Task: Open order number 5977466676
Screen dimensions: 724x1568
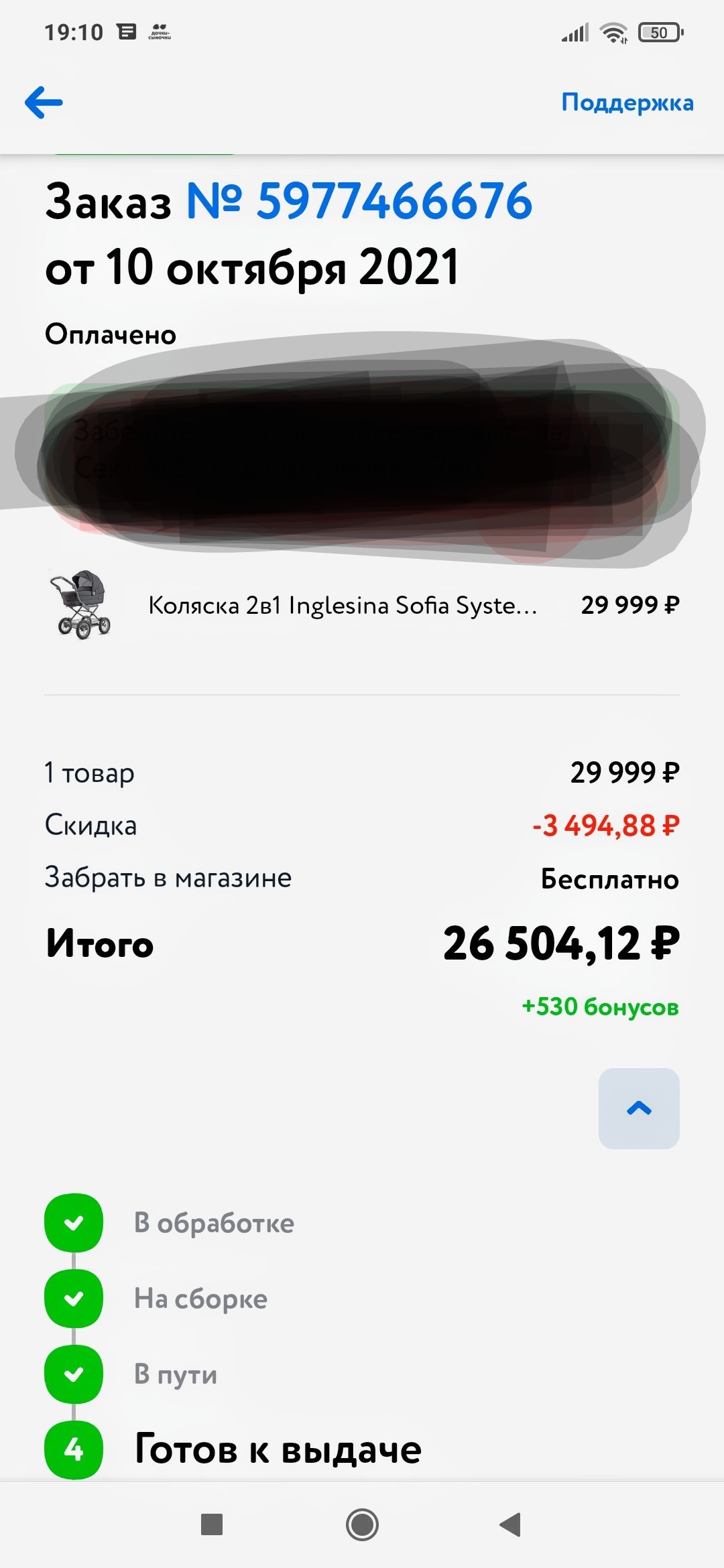Action: tap(359, 201)
